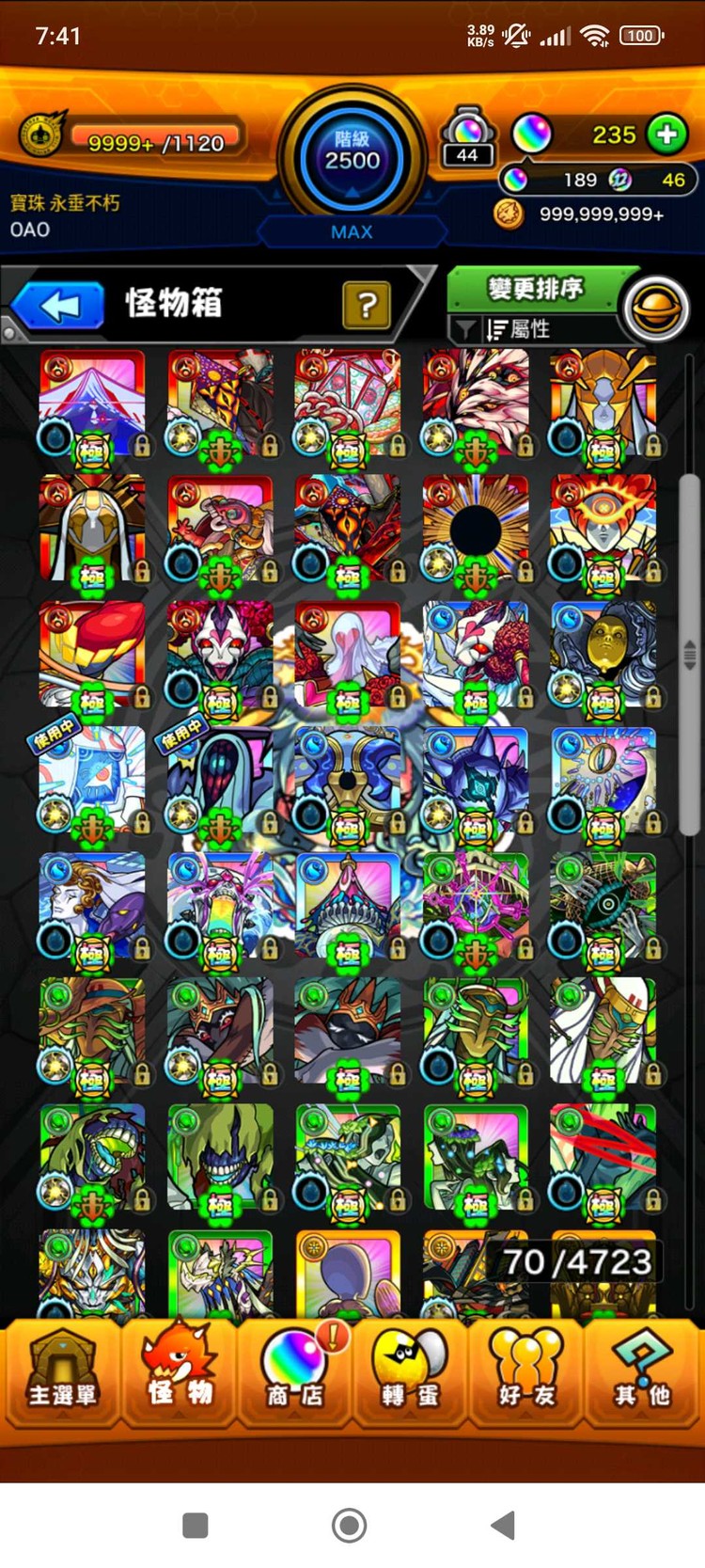Open the 好友 friends tab
This screenshot has height=1568, width=705.
[527, 1375]
